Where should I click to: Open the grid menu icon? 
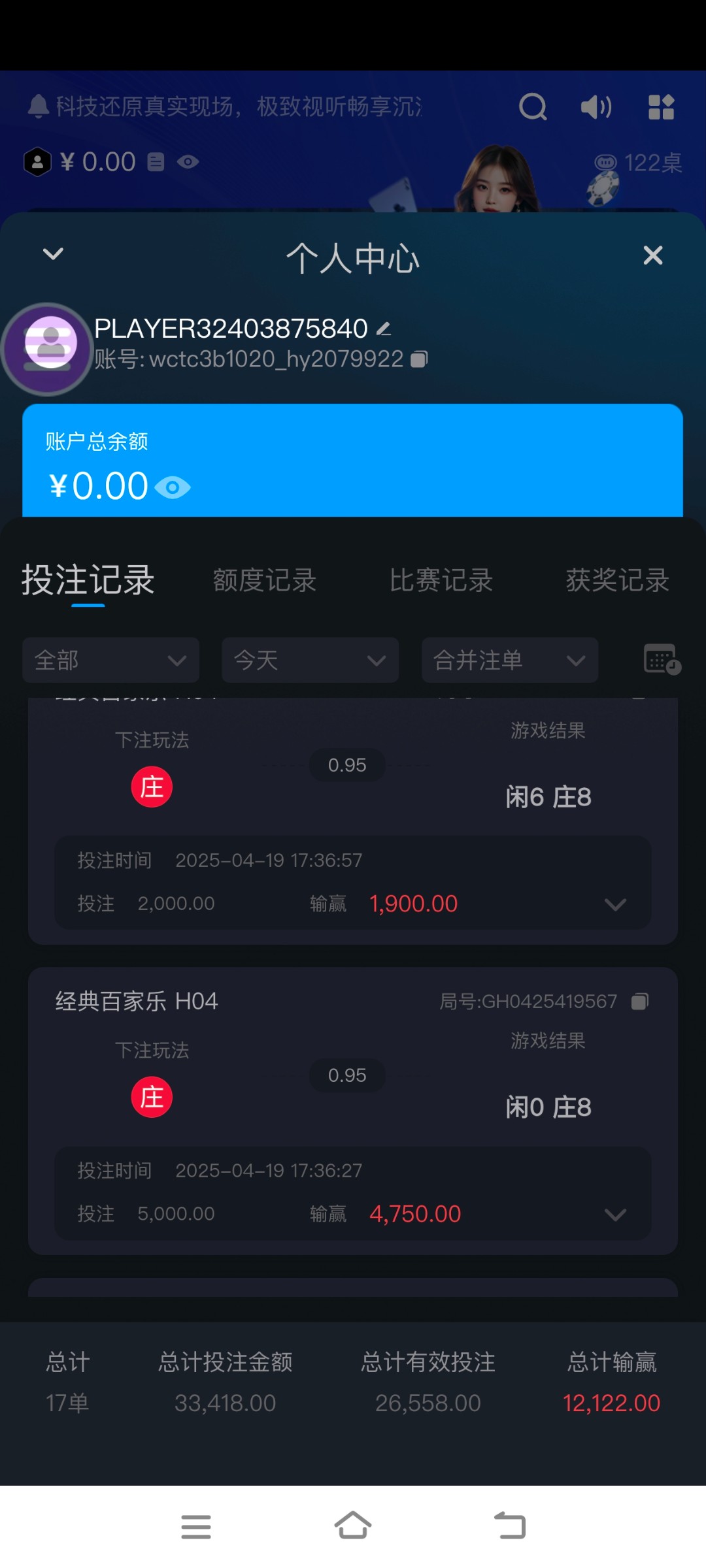pyautogui.click(x=661, y=107)
